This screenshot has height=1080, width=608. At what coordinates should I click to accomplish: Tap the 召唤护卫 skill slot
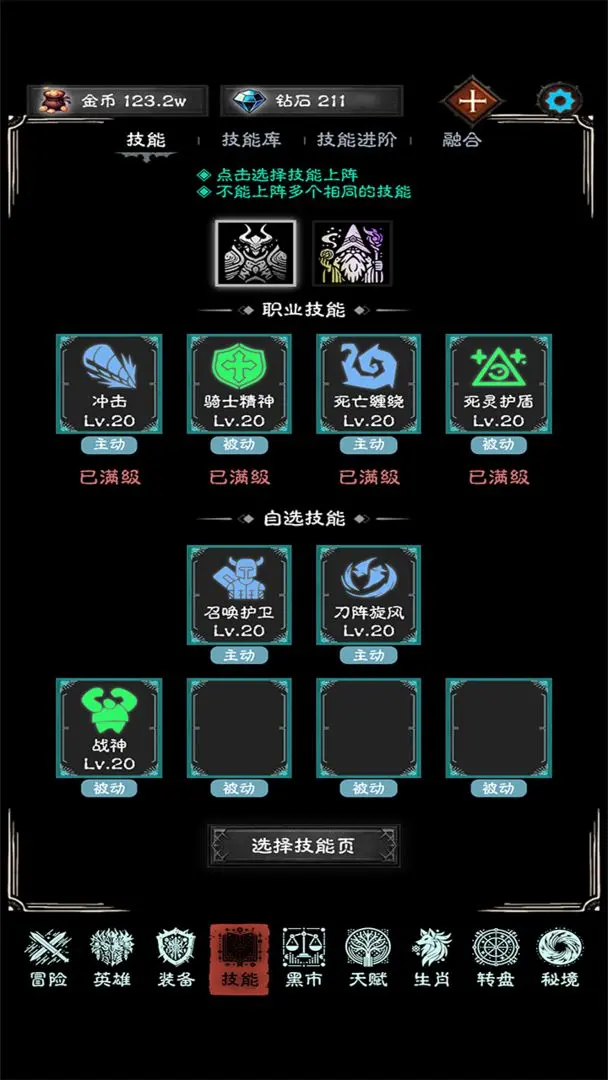[x=239, y=594]
